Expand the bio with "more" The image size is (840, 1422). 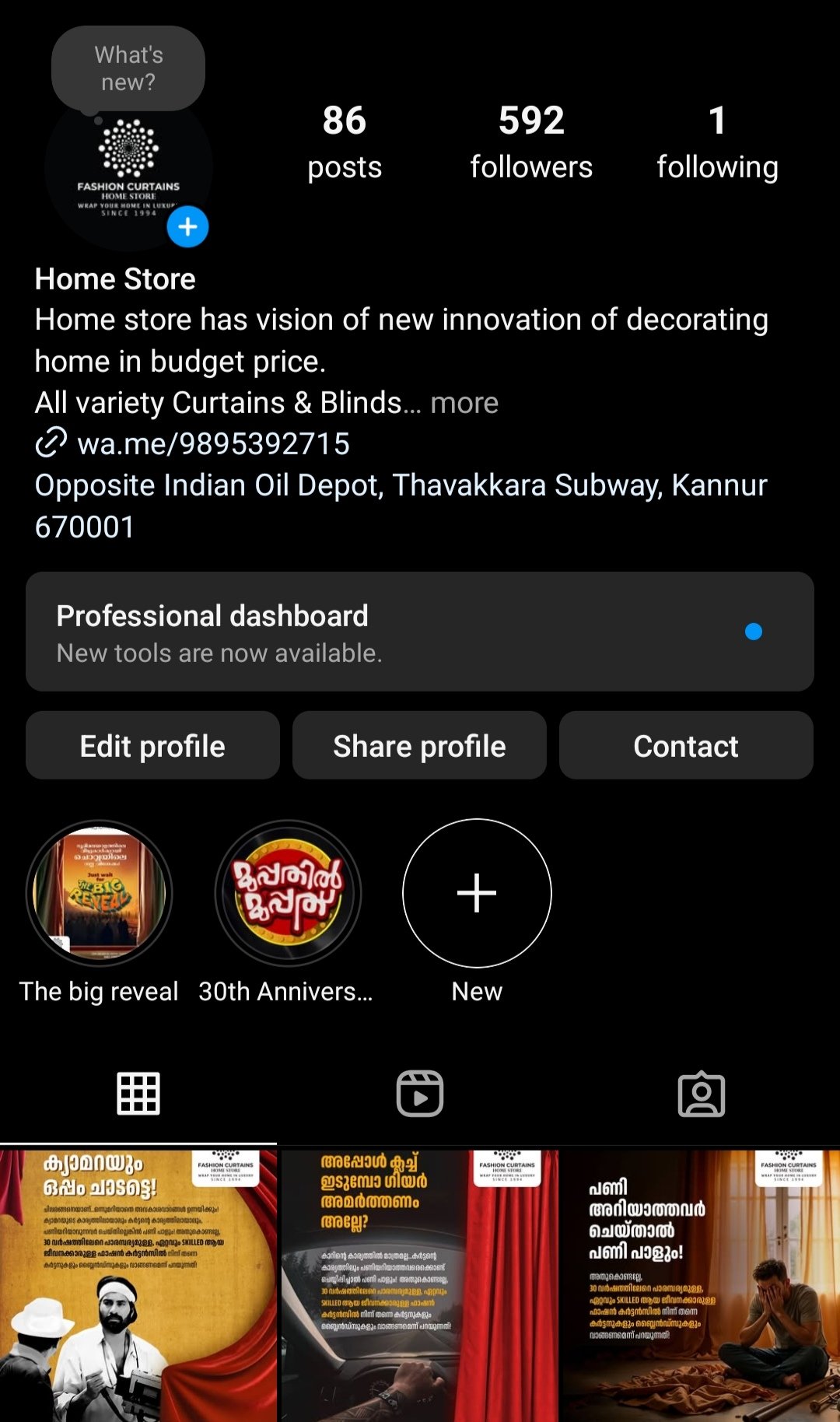tap(464, 403)
